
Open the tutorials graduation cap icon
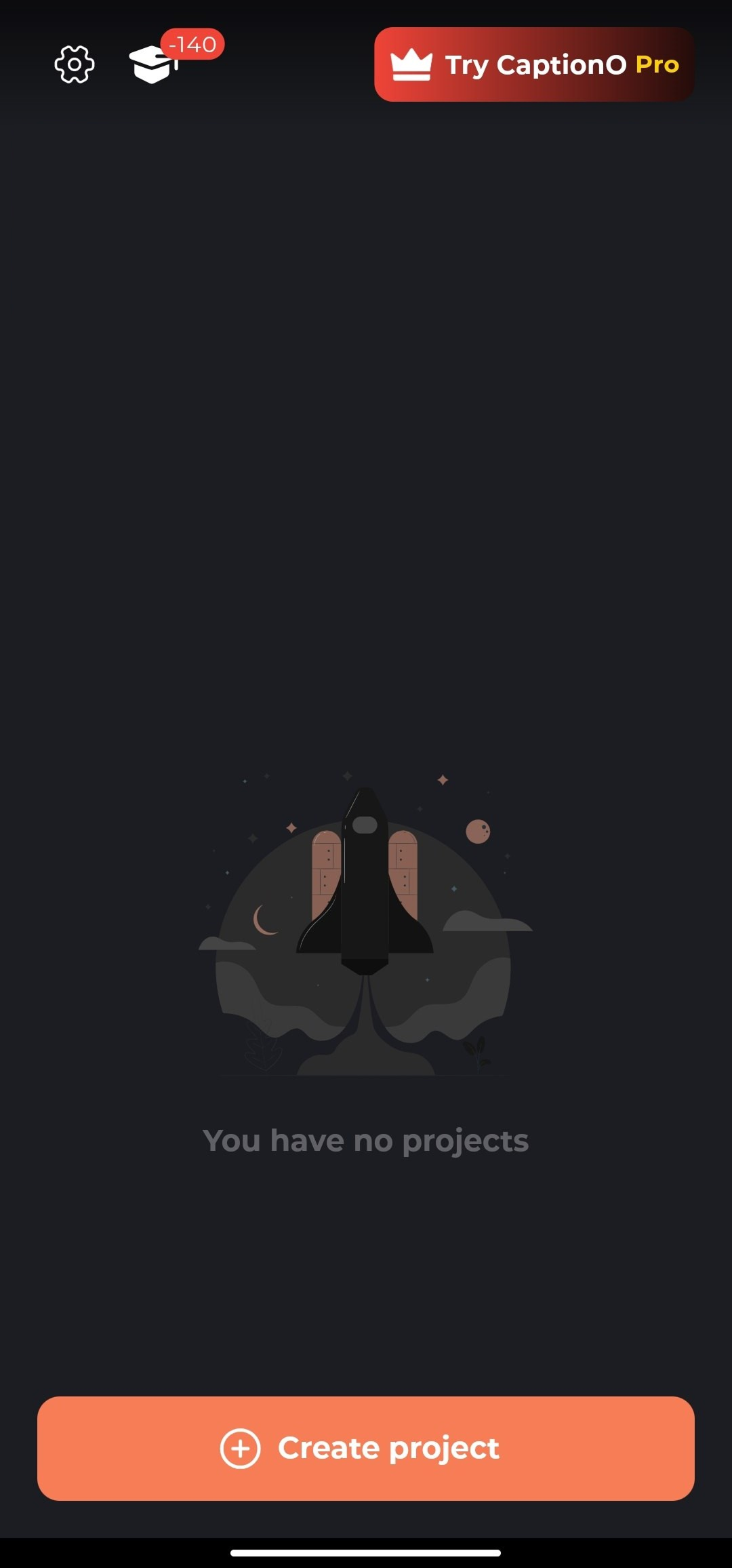pos(153,65)
